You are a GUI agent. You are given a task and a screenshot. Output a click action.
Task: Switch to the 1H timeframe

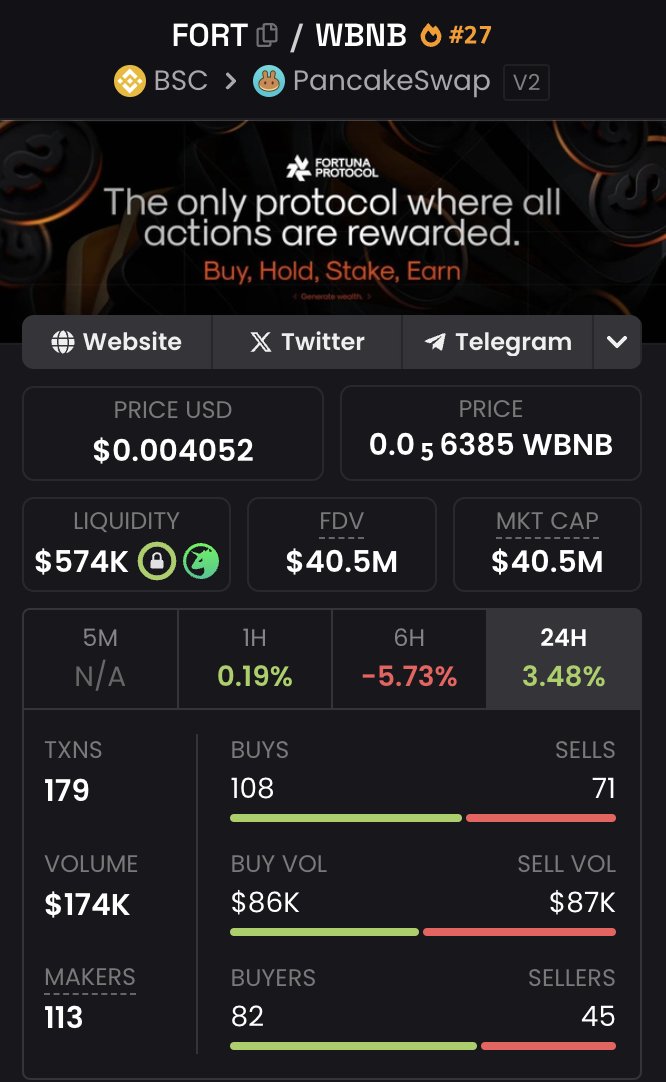pyautogui.click(x=255, y=658)
